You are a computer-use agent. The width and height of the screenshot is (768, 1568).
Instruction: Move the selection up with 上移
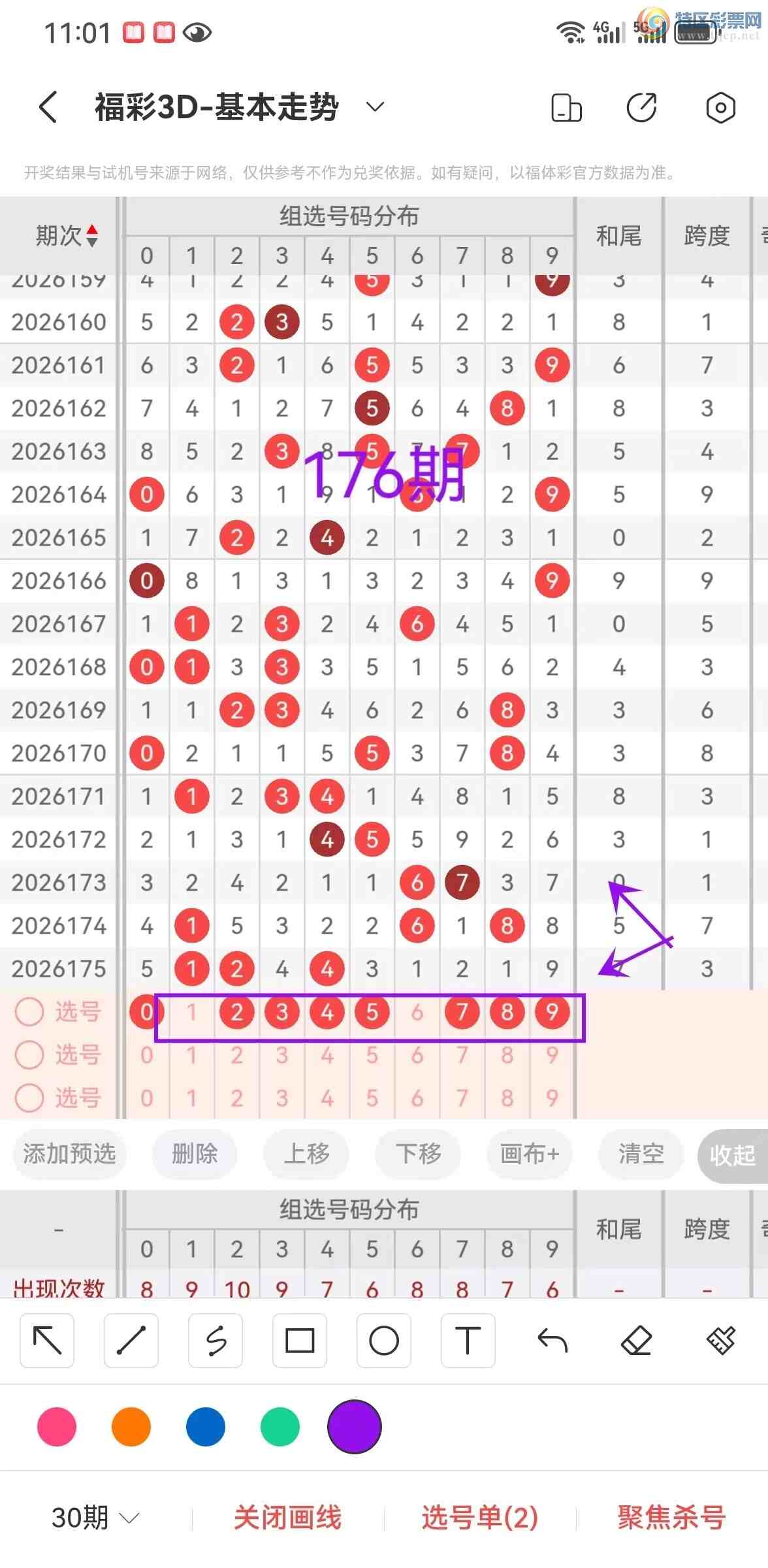[306, 1154]
